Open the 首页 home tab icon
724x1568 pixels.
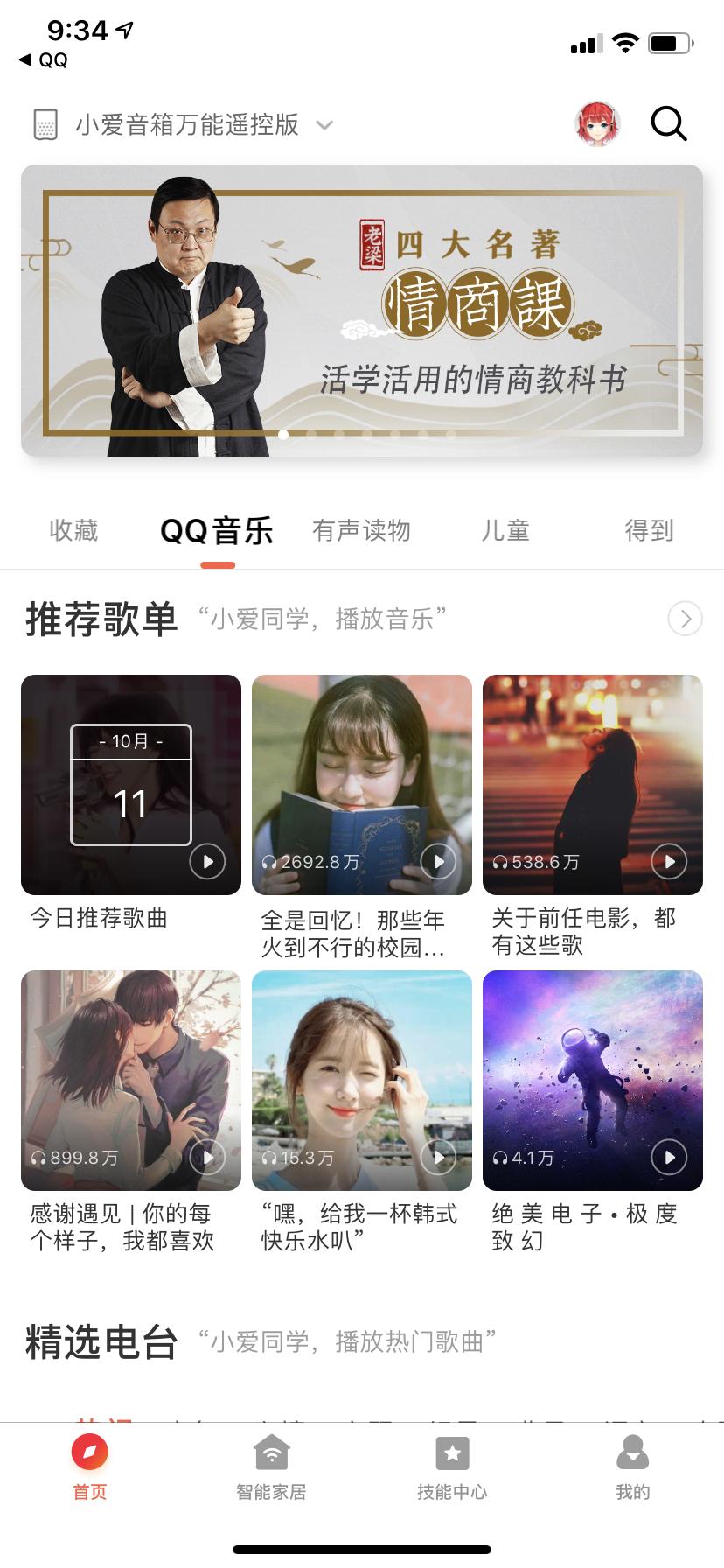tap(88, 1452)
